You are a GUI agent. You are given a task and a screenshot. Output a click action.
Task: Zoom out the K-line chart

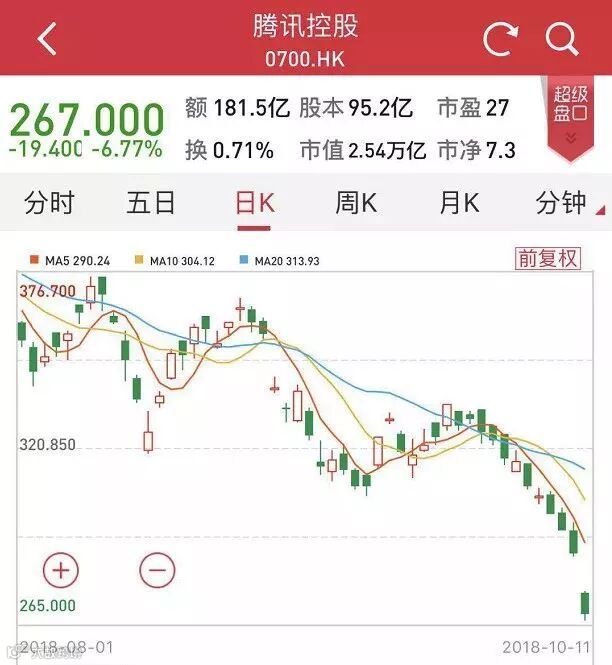point(156,570)
